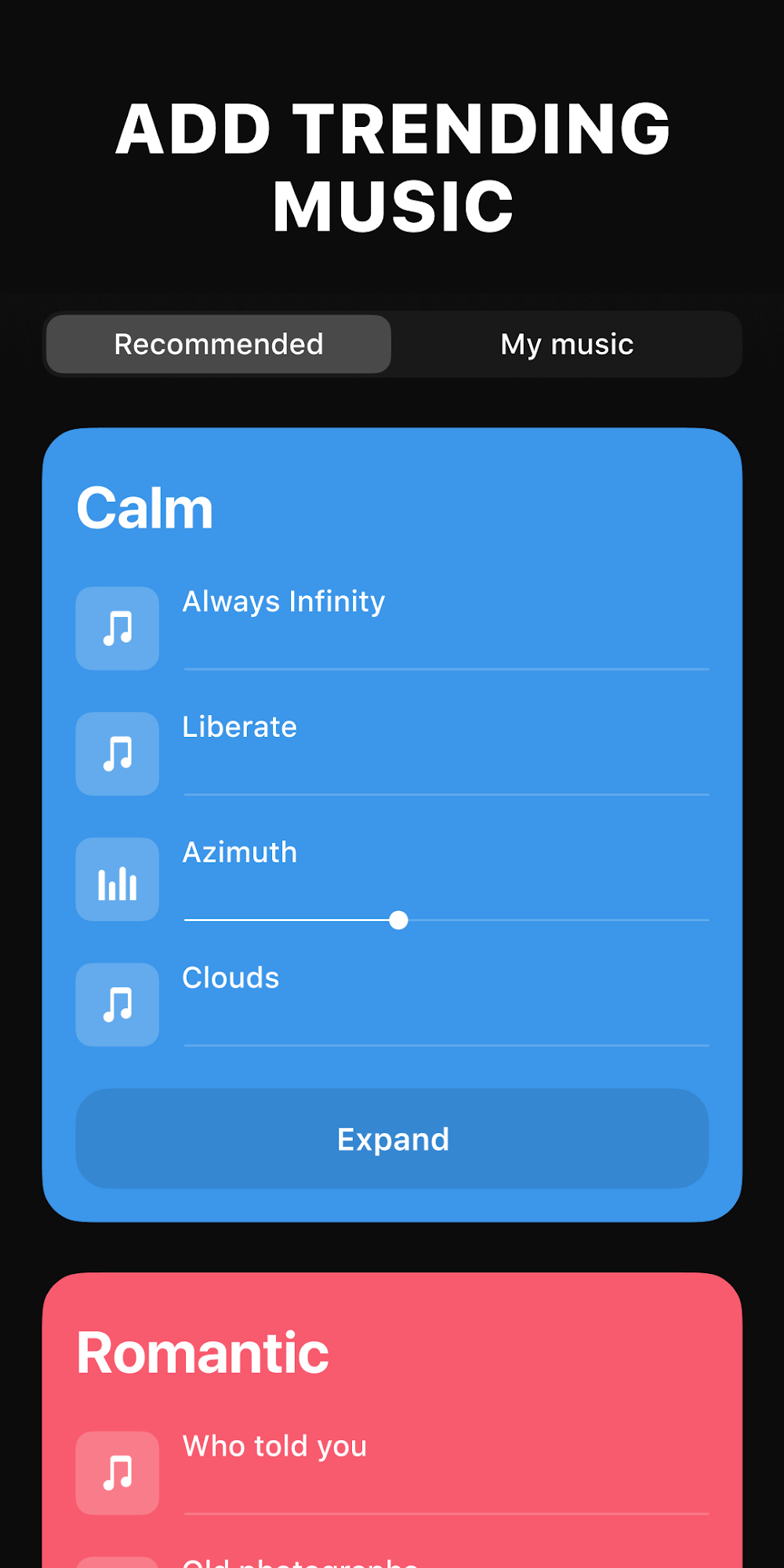Image resolution: width=784 pixels, height=1568 pixels.
Task: Pause the playing Azimuth track
Action: (118, 879)
